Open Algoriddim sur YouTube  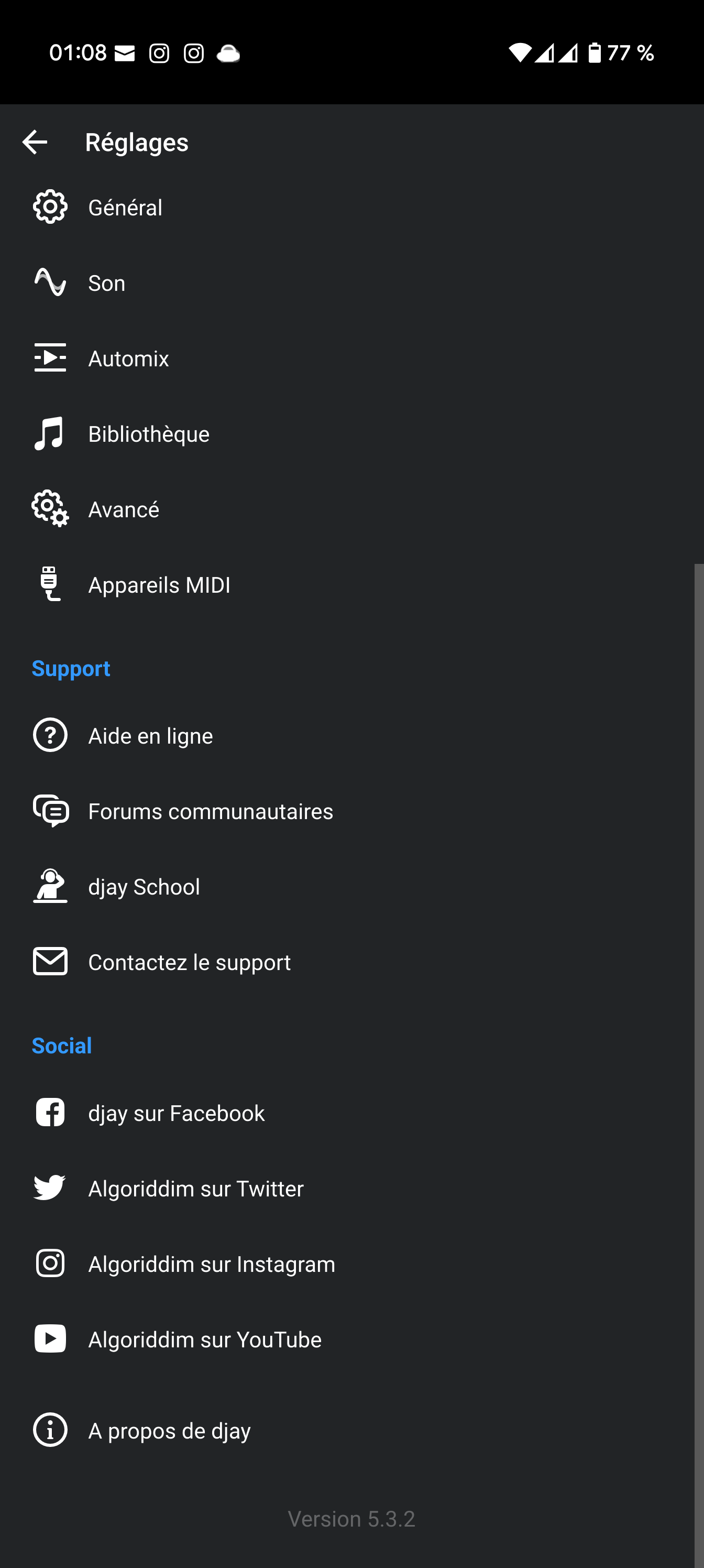point(347,1340)
